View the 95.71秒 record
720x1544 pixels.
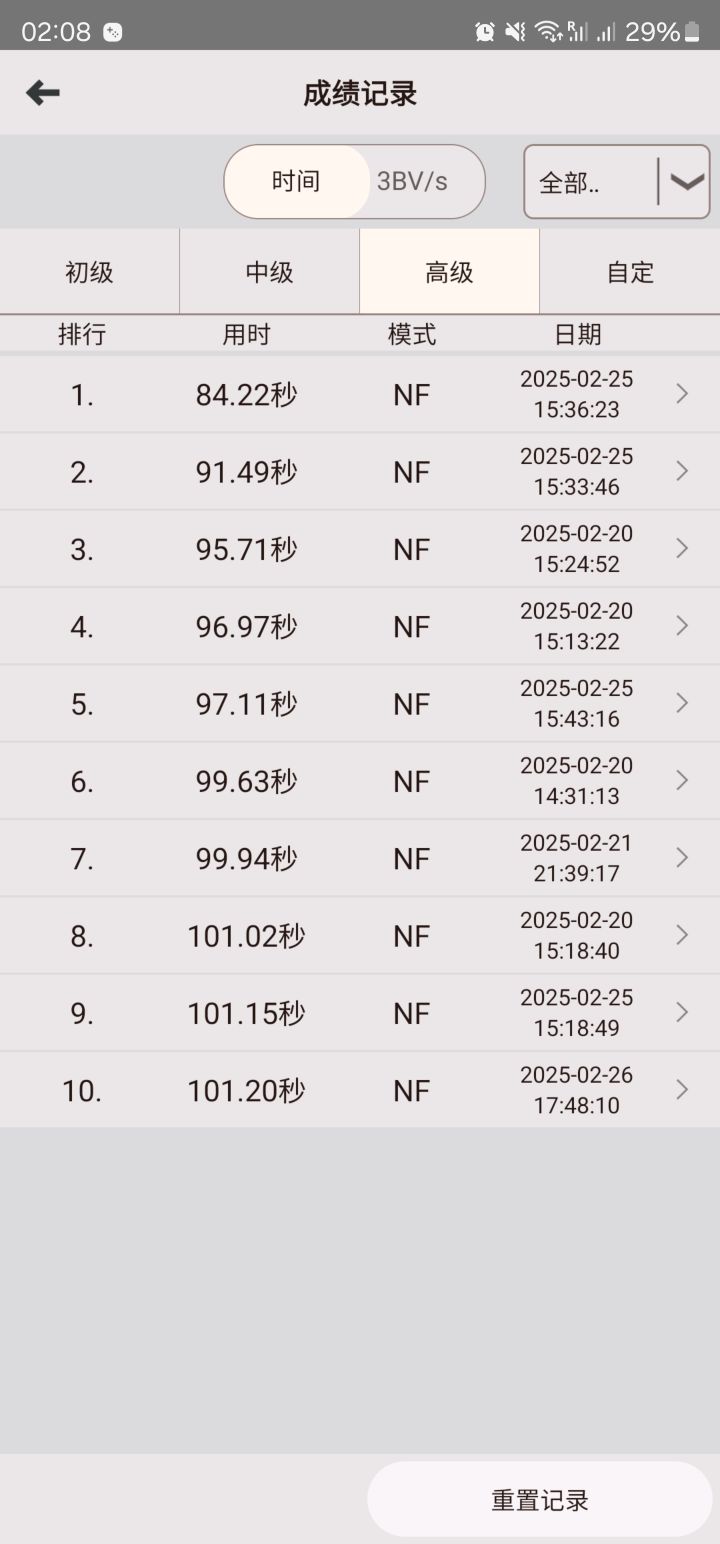[360, 549]
